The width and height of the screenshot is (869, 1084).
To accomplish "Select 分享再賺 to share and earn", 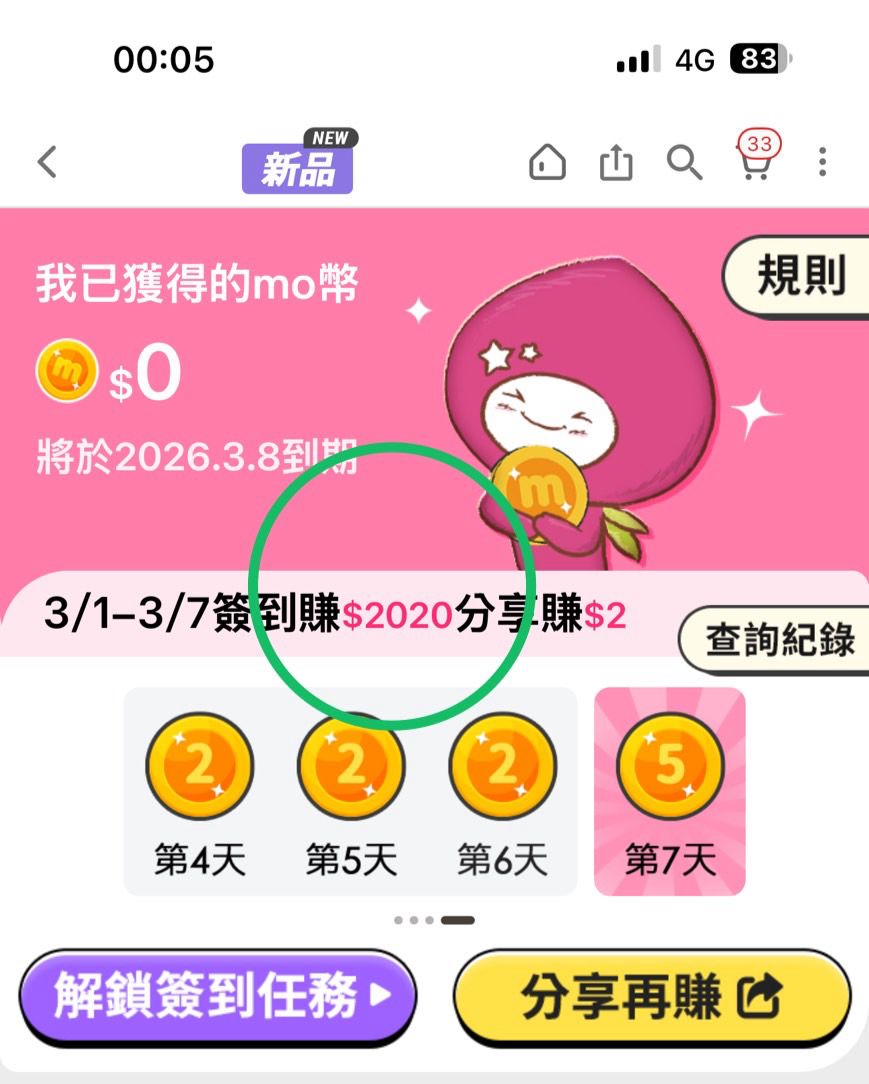I will pos(651,996).
